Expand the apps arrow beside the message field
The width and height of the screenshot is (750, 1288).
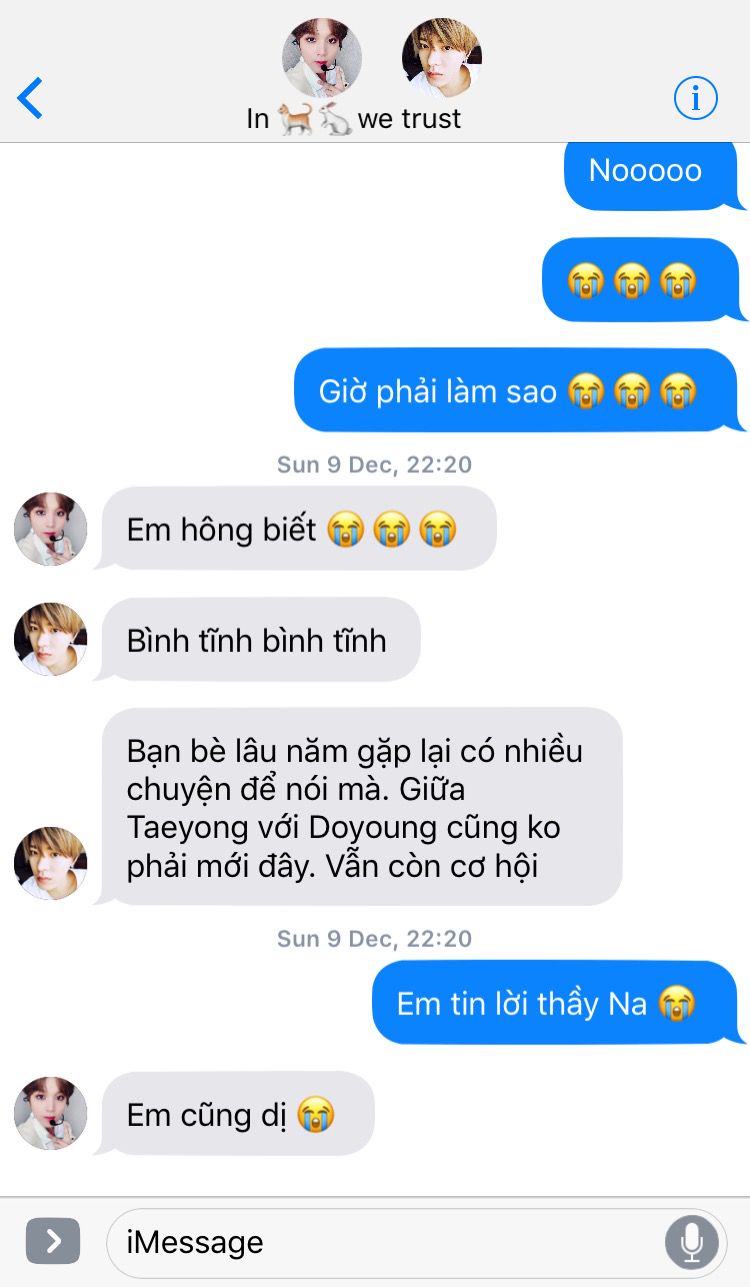pyautogui.click(x=53, y=1242)
